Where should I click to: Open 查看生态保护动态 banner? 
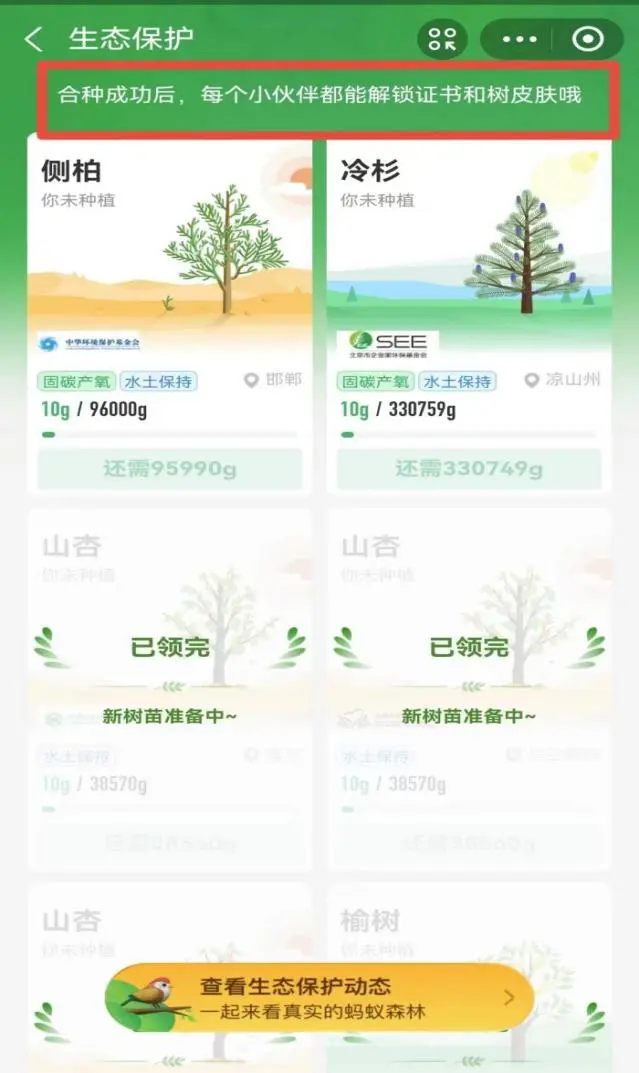pos(319,996)
